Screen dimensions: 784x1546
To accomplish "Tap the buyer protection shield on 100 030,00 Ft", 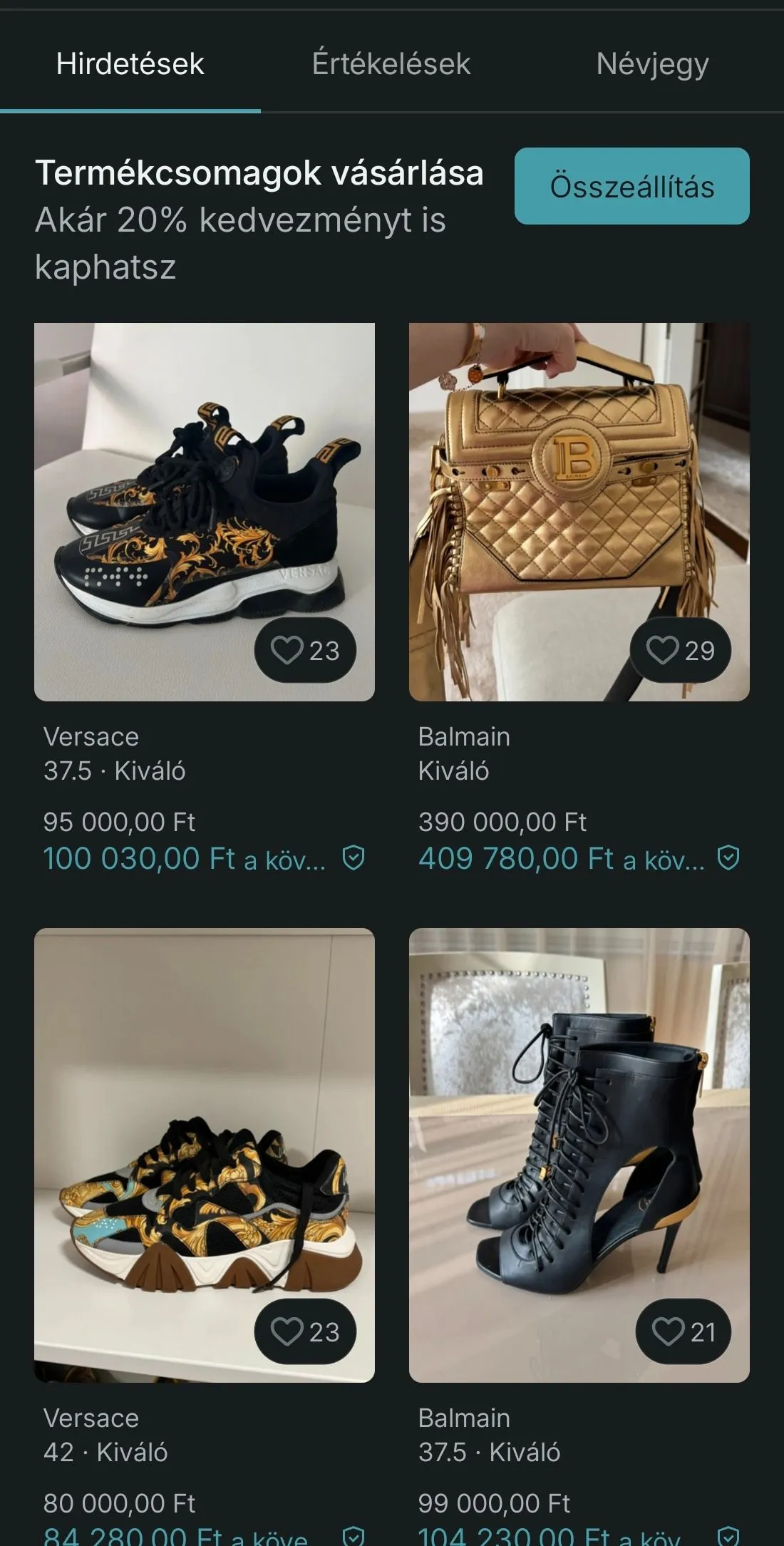I will tap(354, 857).
